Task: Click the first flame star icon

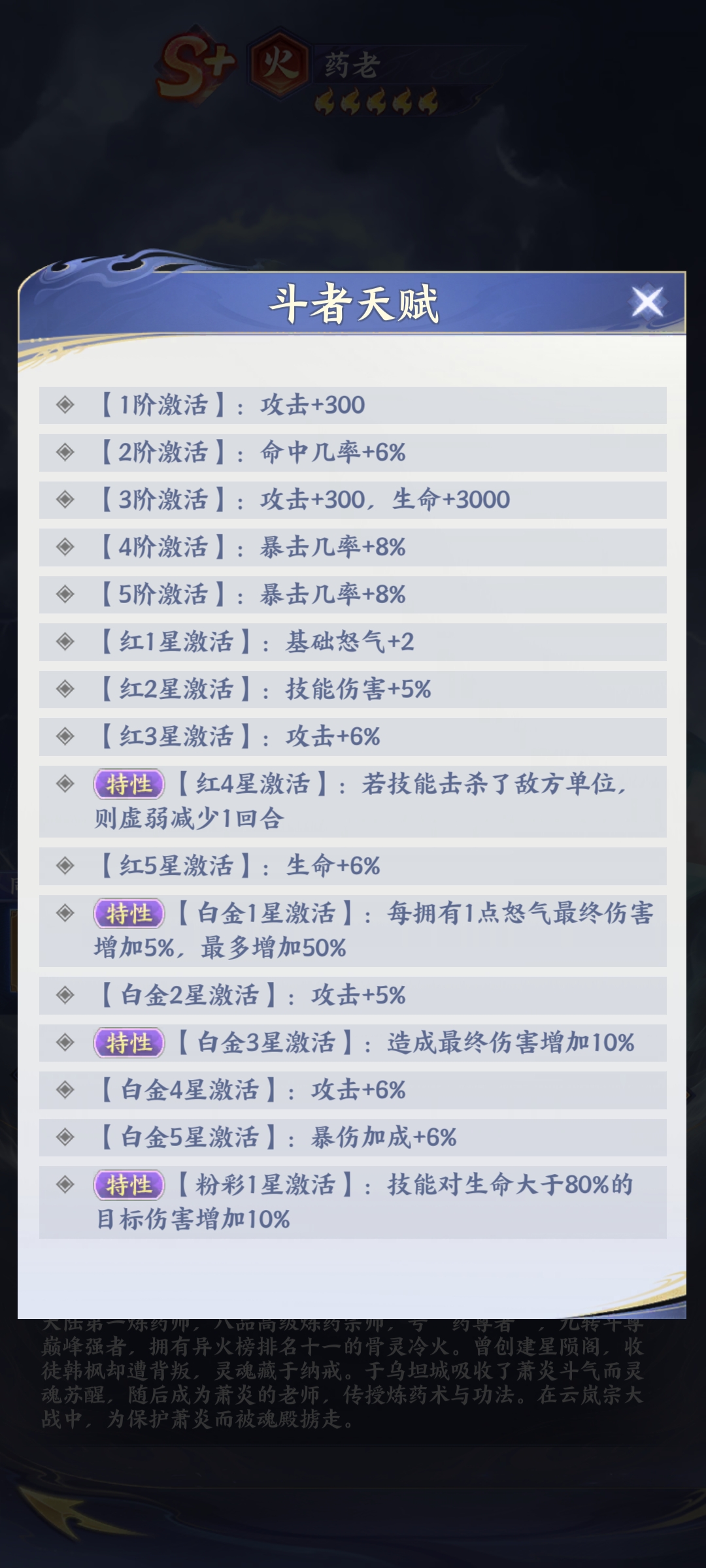Action: 325,101
